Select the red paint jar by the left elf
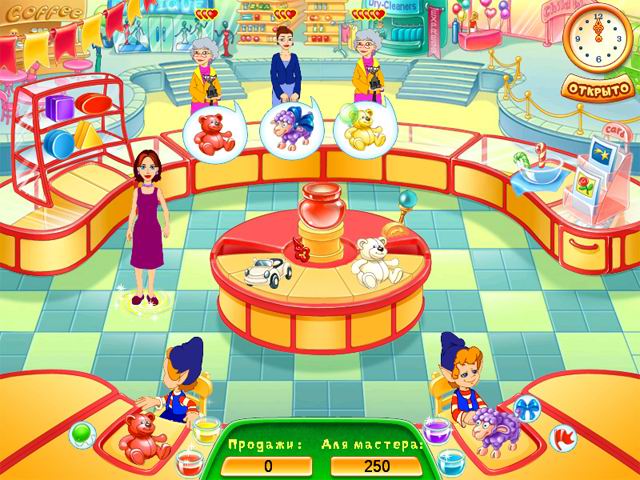Screen dimensions: 640x480 click(188, 462)
